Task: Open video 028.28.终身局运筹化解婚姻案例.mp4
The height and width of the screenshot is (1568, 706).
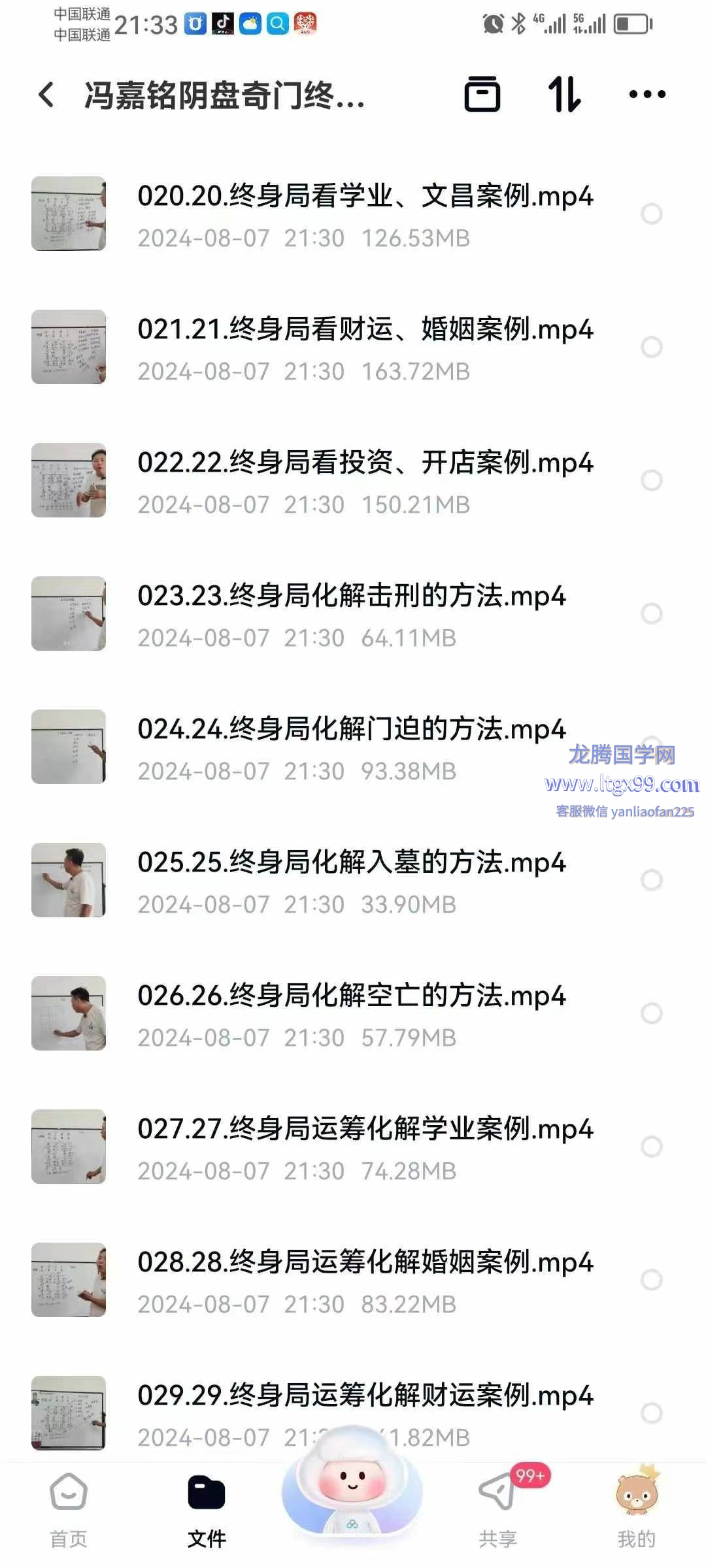Action: [x=365, y=1263]
